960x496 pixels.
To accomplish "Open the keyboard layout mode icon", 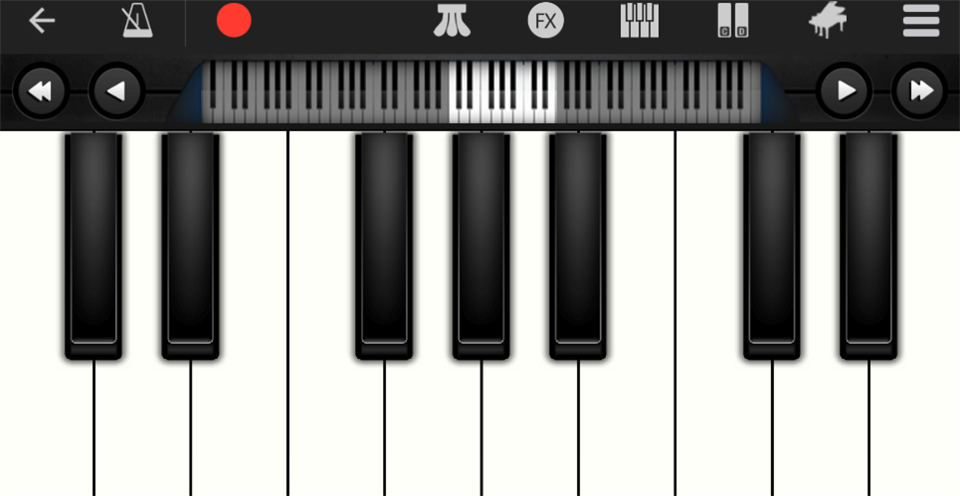I will [639, 21].
